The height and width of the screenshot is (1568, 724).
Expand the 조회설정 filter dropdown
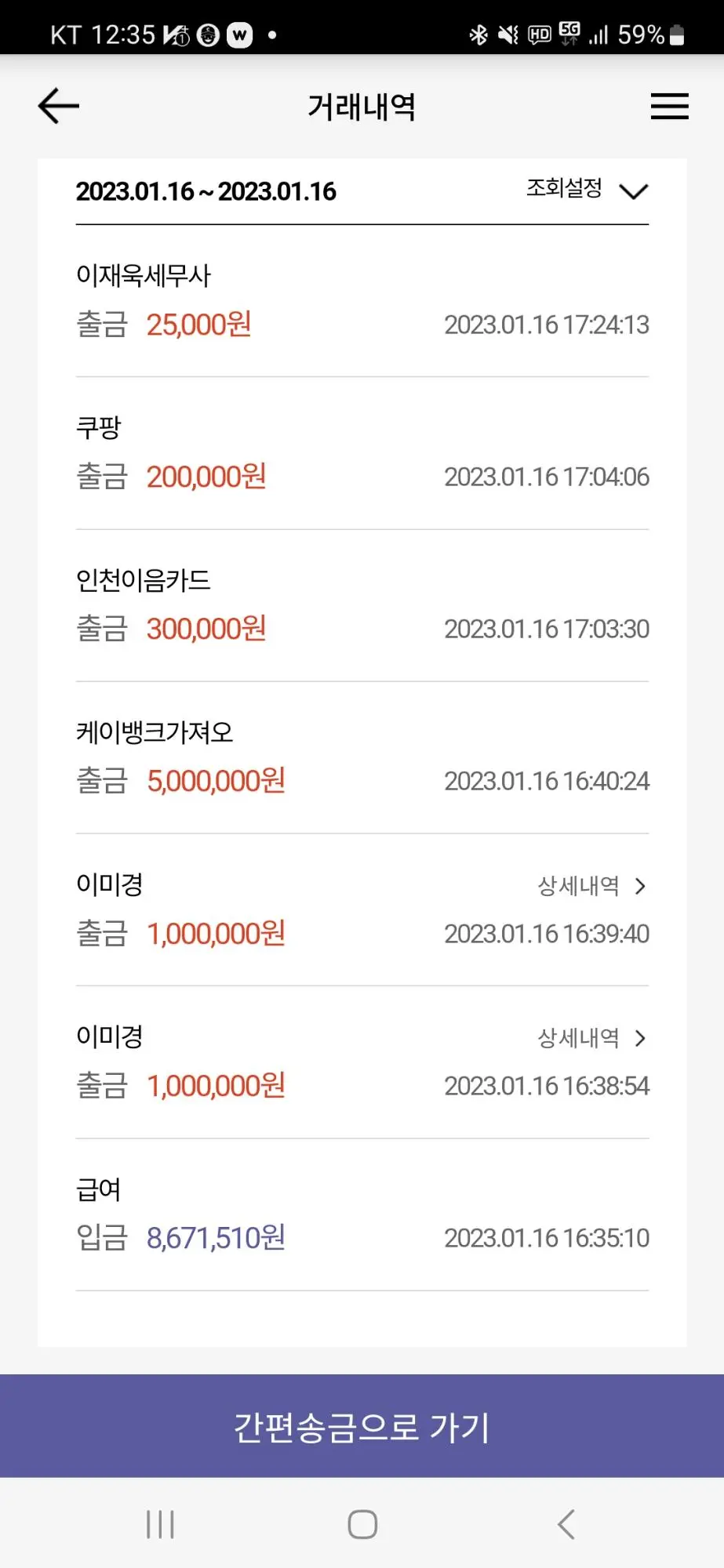tap(587, 190)
